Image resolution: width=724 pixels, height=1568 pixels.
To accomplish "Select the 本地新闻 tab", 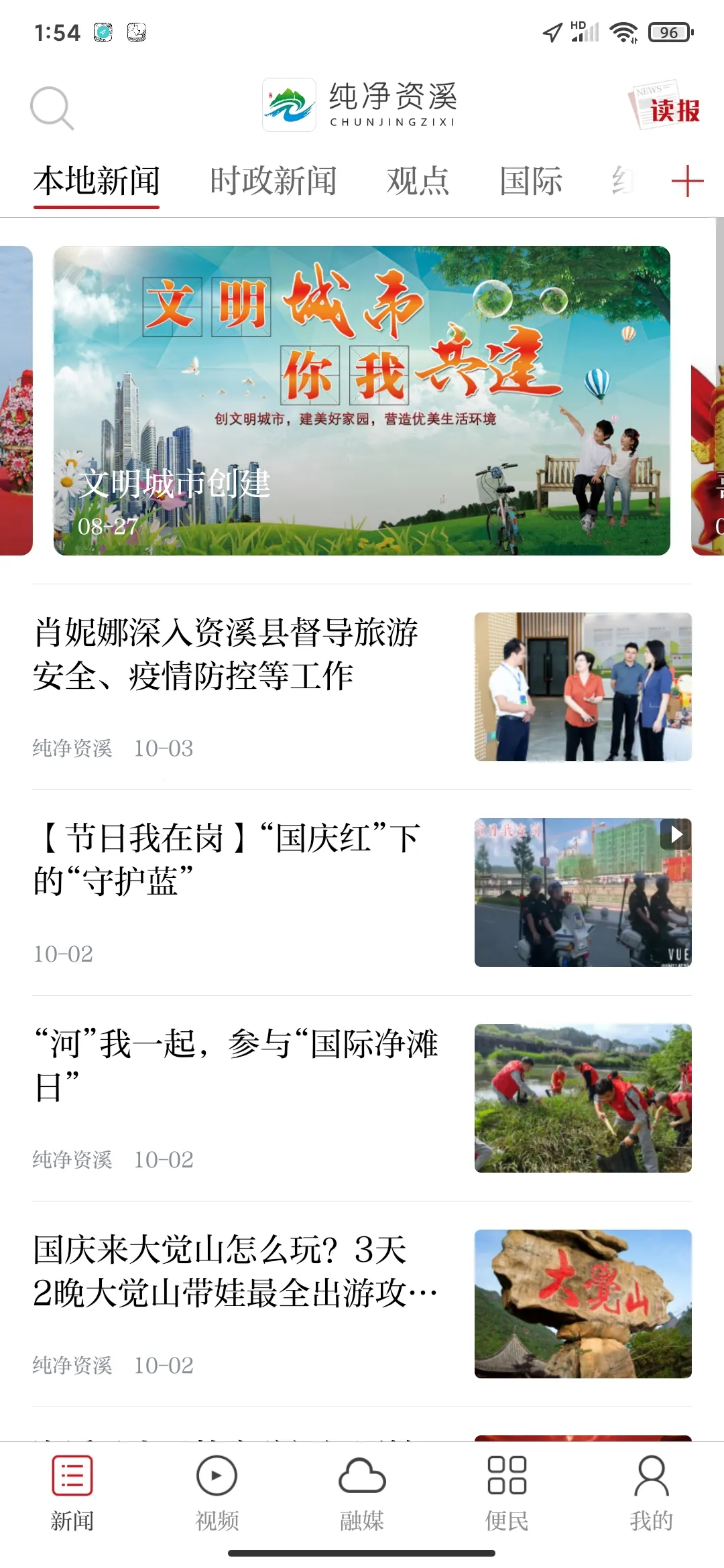I will click(97, 181).
